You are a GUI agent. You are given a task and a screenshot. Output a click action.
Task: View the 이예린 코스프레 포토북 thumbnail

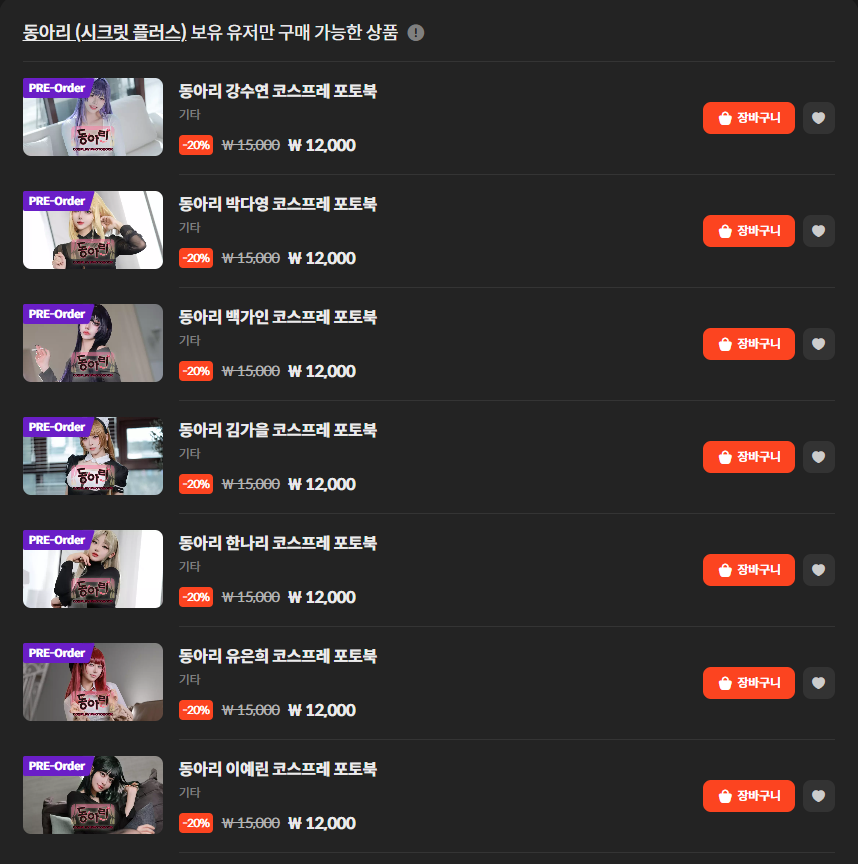(x=93, y=795)
